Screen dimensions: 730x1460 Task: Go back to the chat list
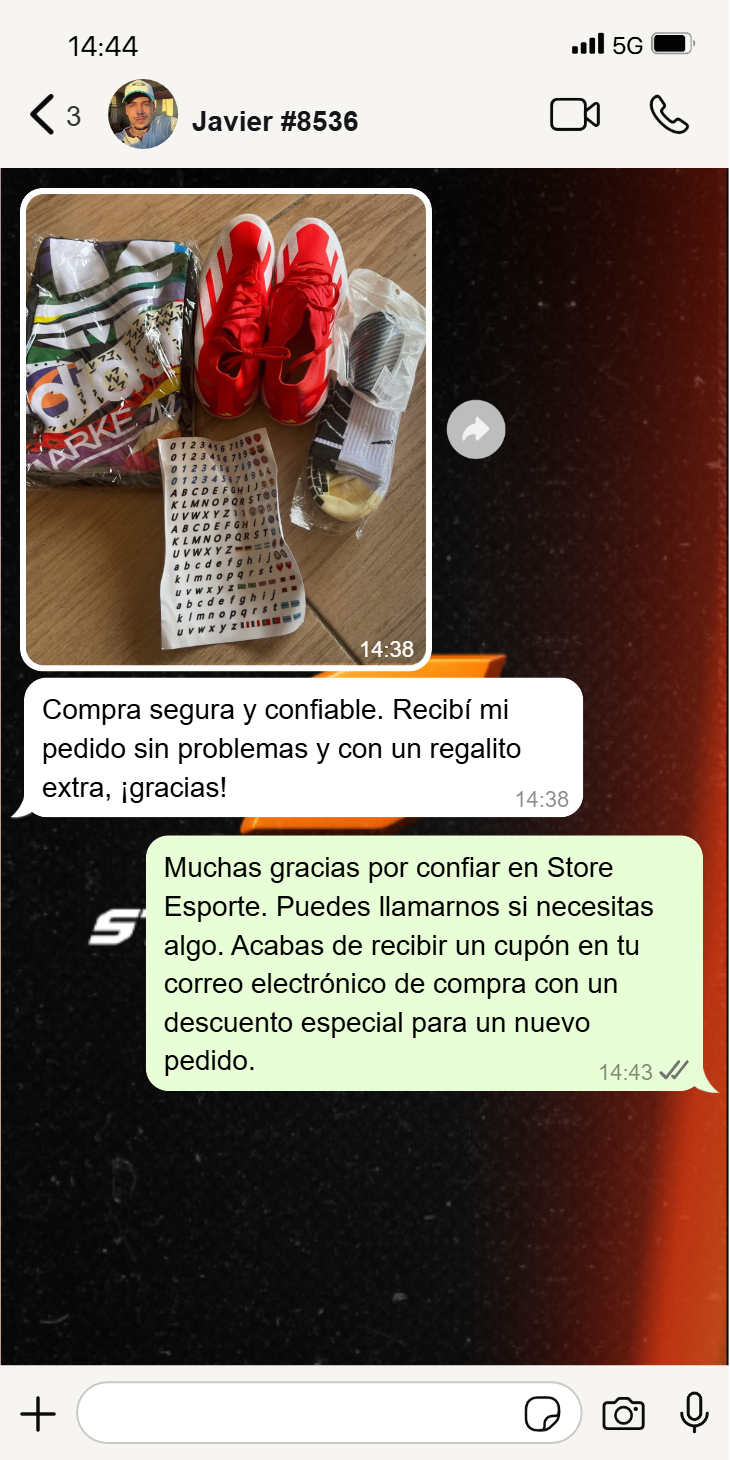pyautogui.click(x=43, y=116)
